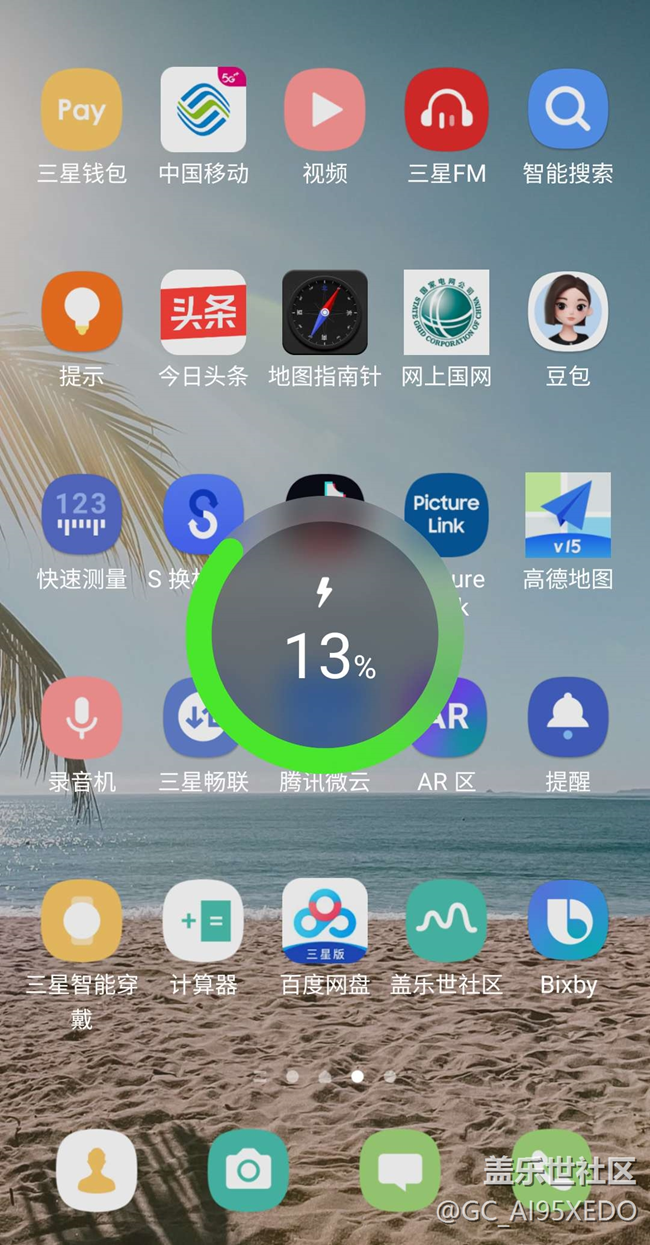
Task: Open the Samsung Pay wallet app
Action: pos(81,111)
